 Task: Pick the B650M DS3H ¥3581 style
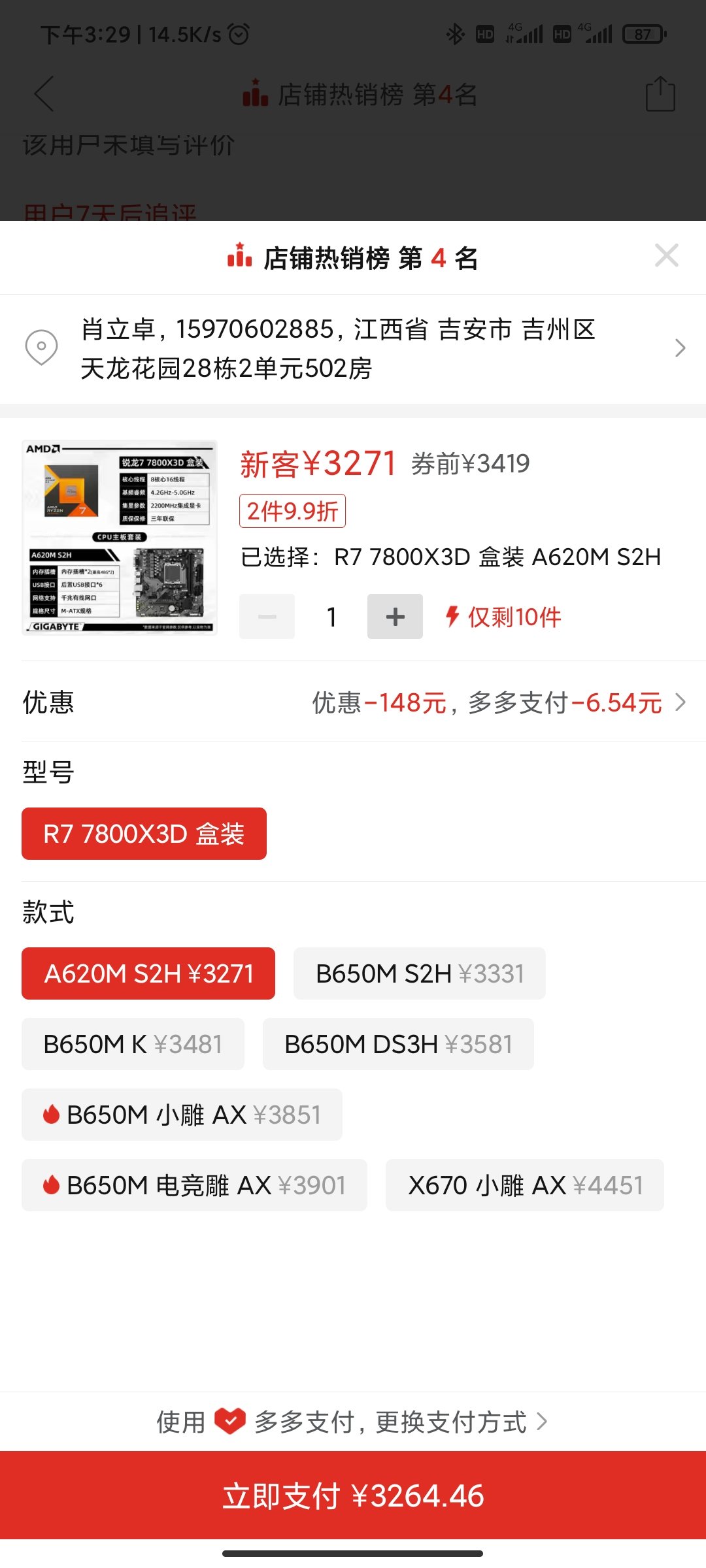tap(398, 1044)
